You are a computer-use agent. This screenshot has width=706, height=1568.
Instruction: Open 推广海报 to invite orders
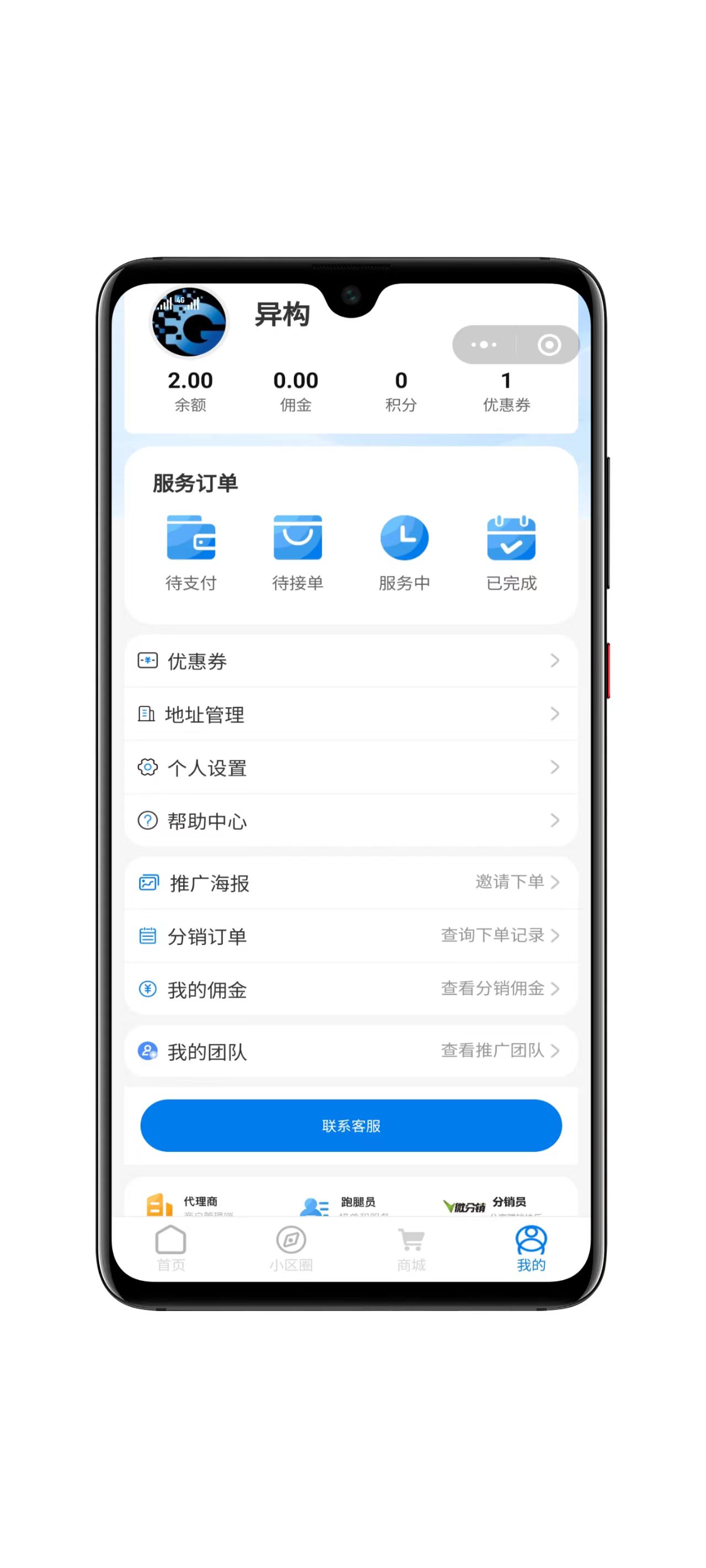click(351, 883)
